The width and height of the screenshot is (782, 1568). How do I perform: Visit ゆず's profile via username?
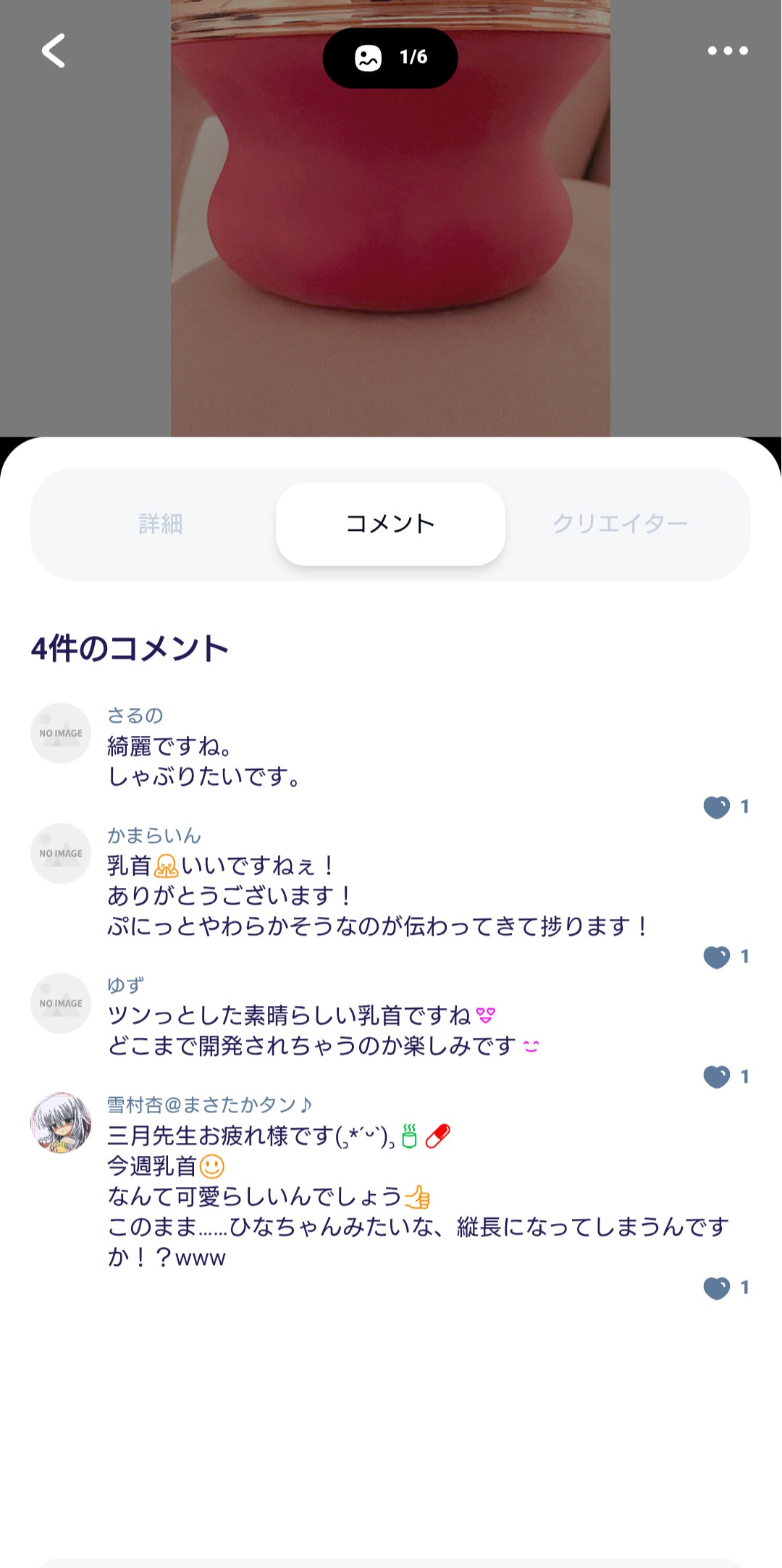(126, 985)
